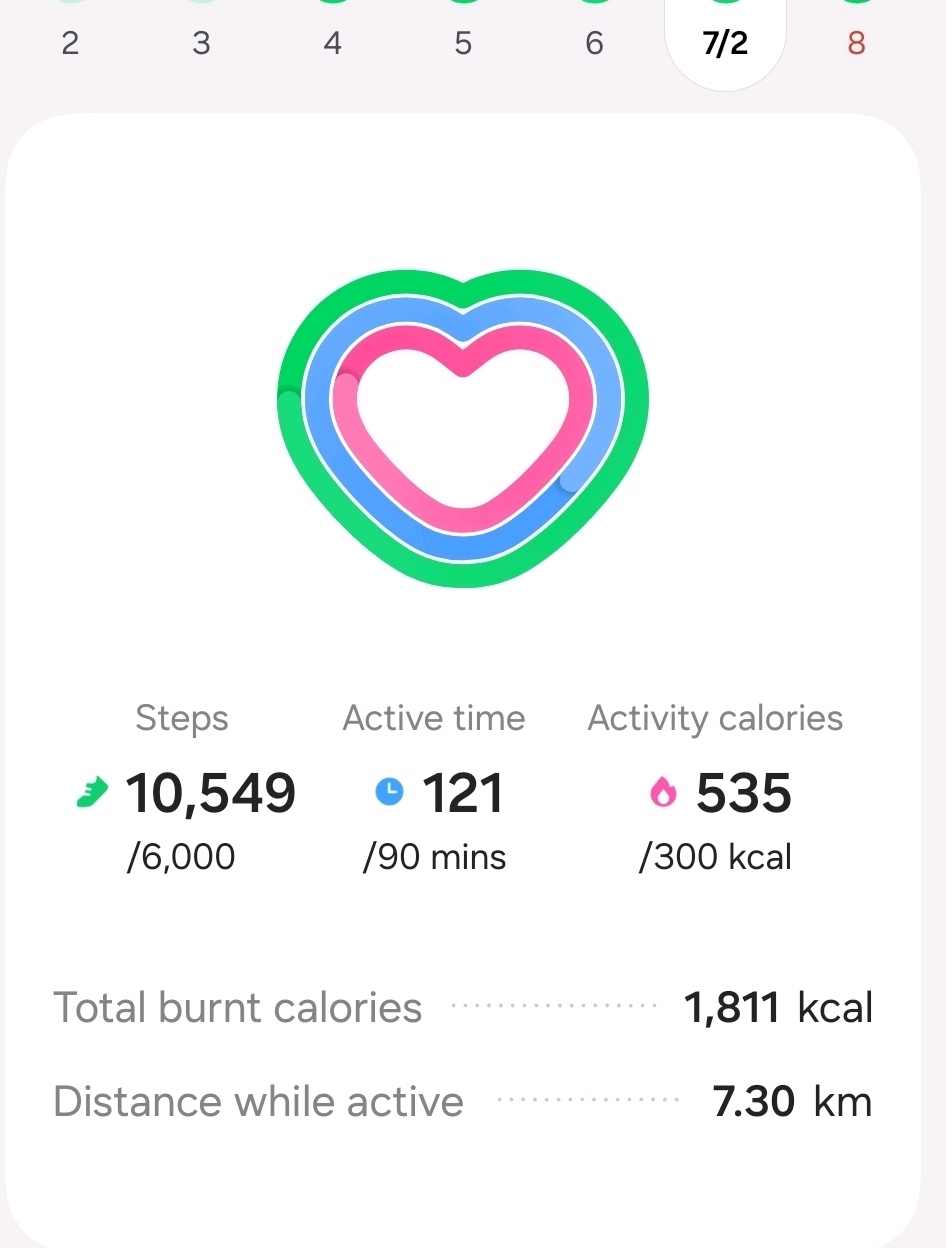Open the heart-shaped daily activity rings
The width and height of the screenshot is (946, 1248).
coord(463,428)
